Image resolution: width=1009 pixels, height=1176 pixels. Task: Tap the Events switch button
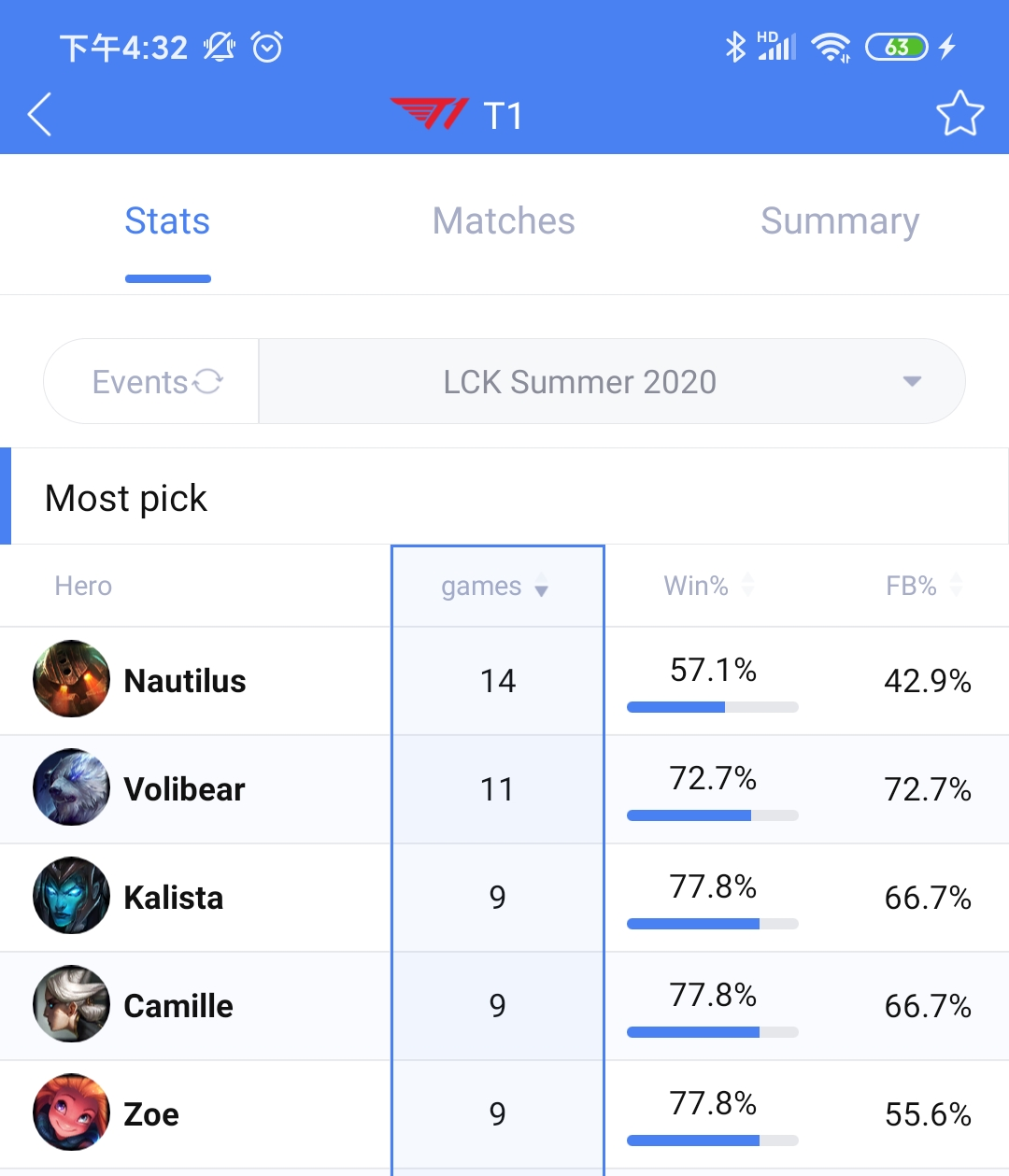[x=154, y=382]
